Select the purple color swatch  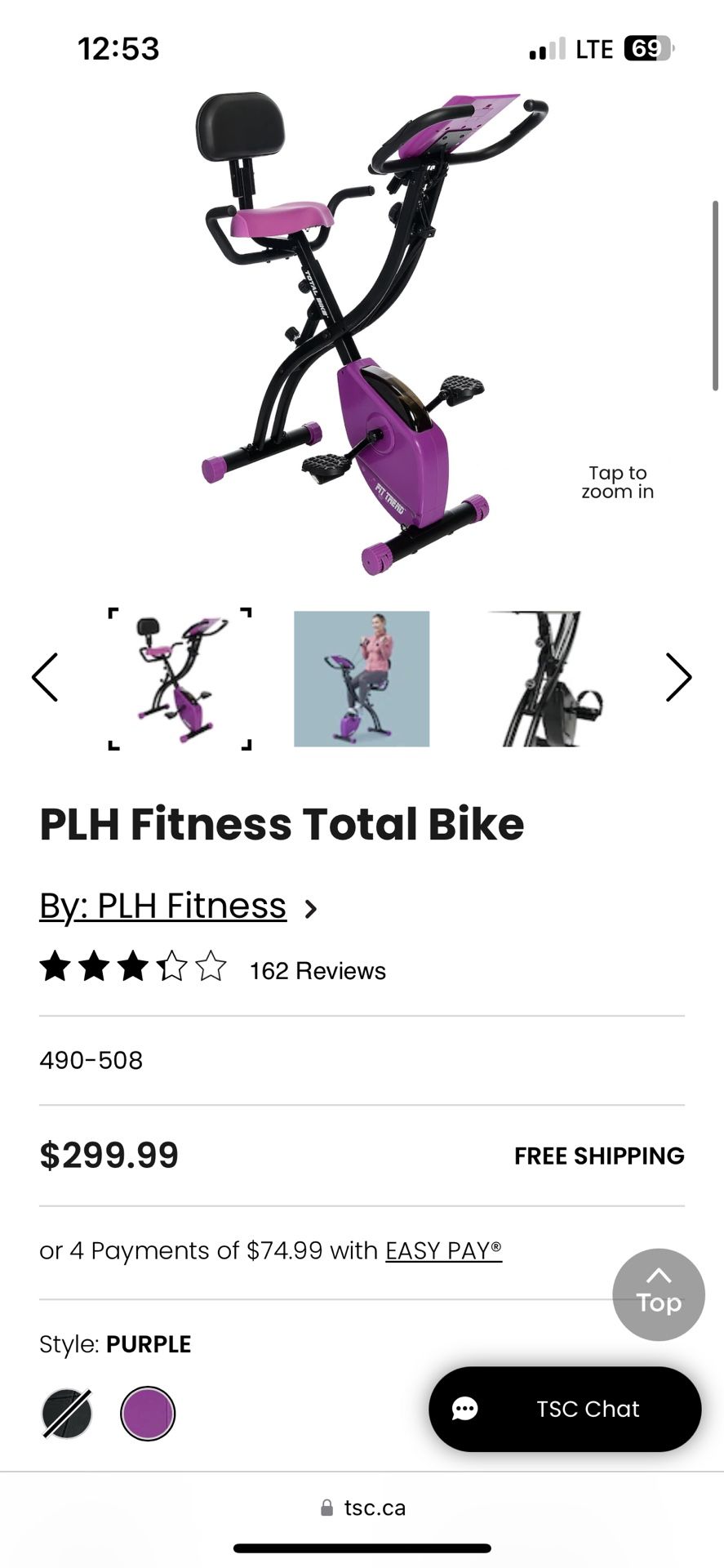point(148,1414)
